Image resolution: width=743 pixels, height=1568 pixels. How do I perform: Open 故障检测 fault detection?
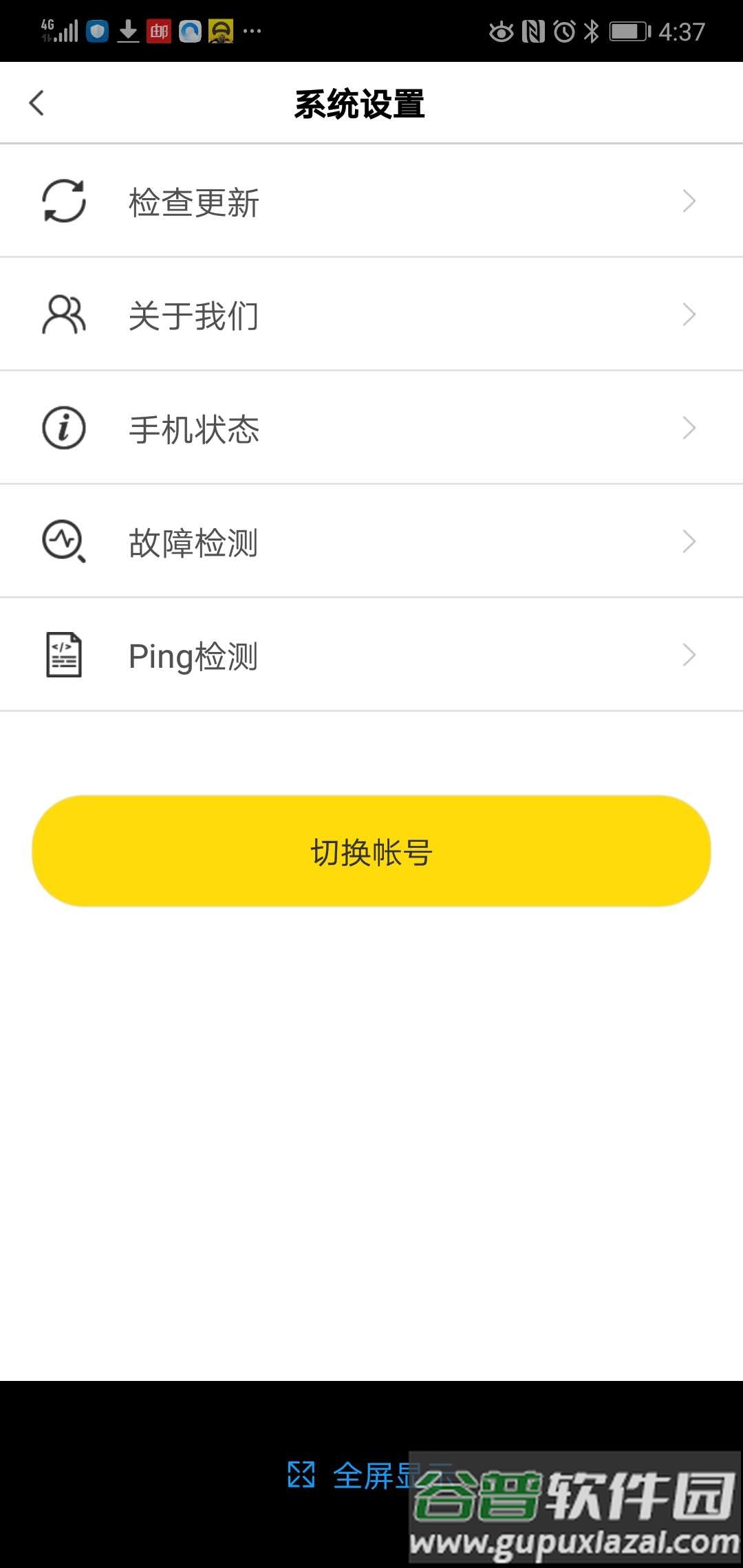point(371,542)
